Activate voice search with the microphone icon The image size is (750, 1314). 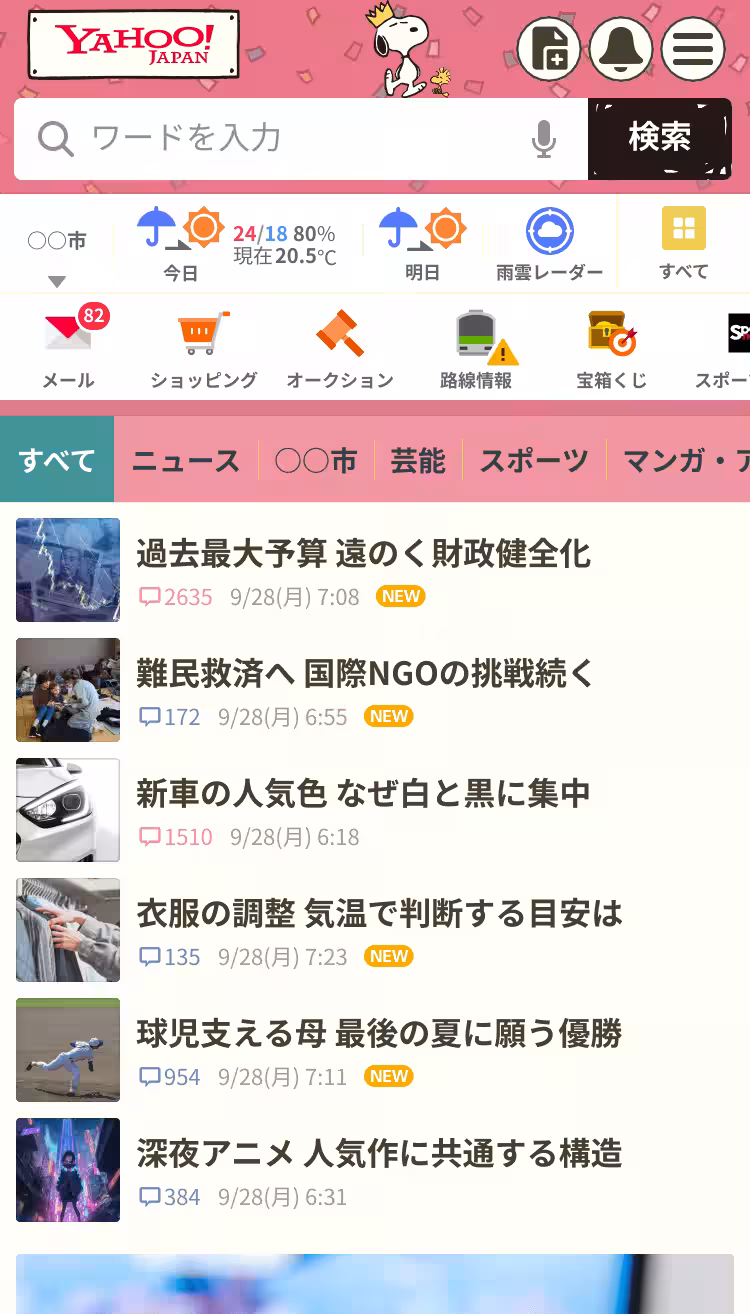[543, 140]
